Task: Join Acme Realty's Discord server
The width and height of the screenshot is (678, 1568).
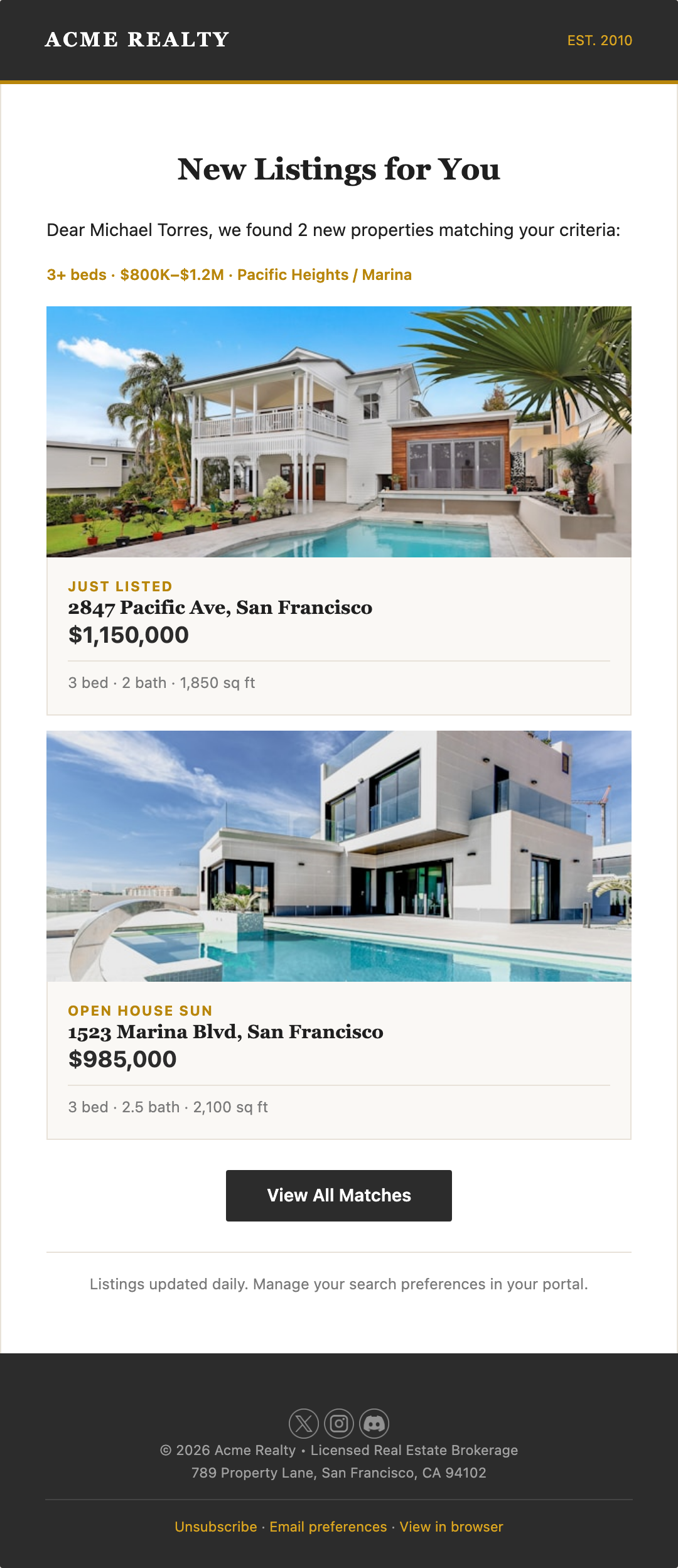Action: (x=374, y=1424)
